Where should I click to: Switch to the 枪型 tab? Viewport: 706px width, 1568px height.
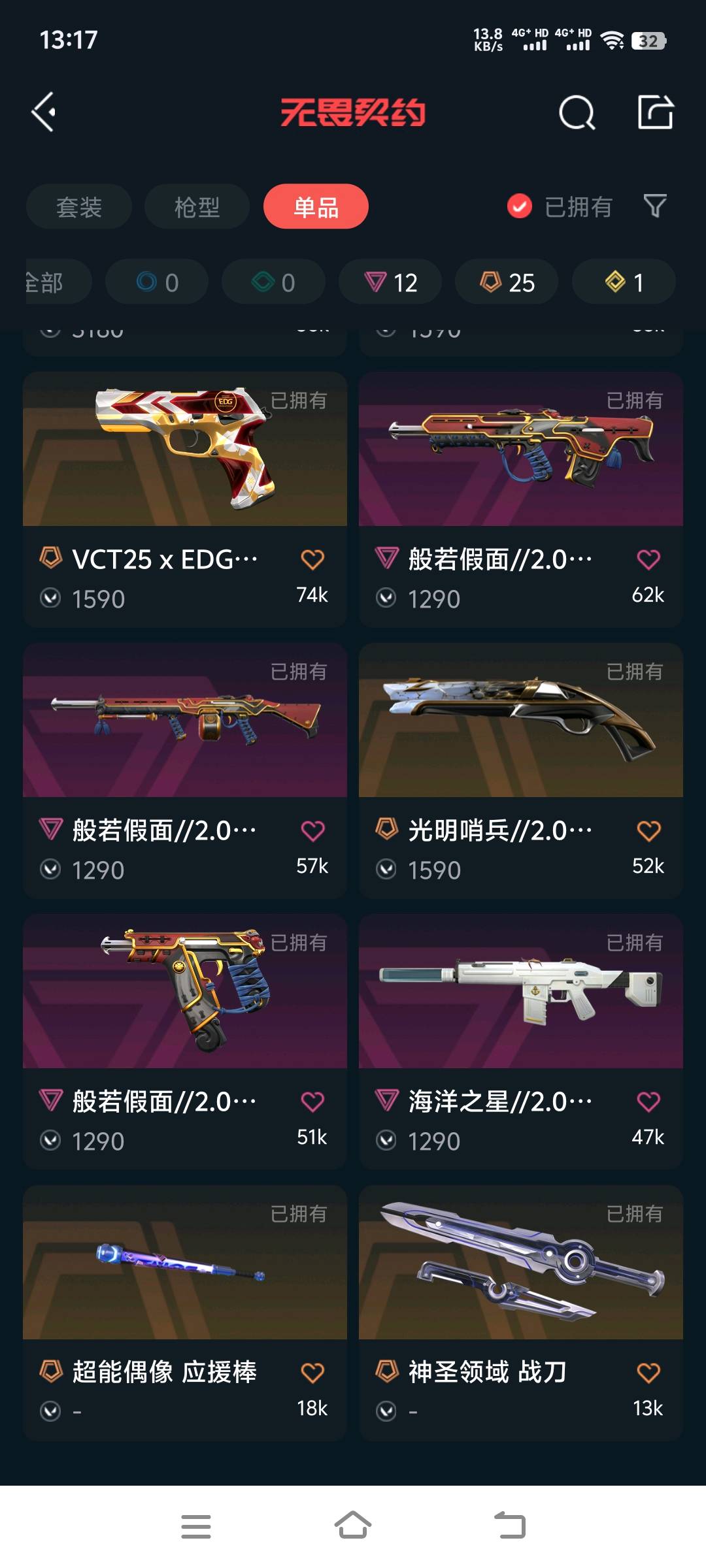(x=197, y=207)
